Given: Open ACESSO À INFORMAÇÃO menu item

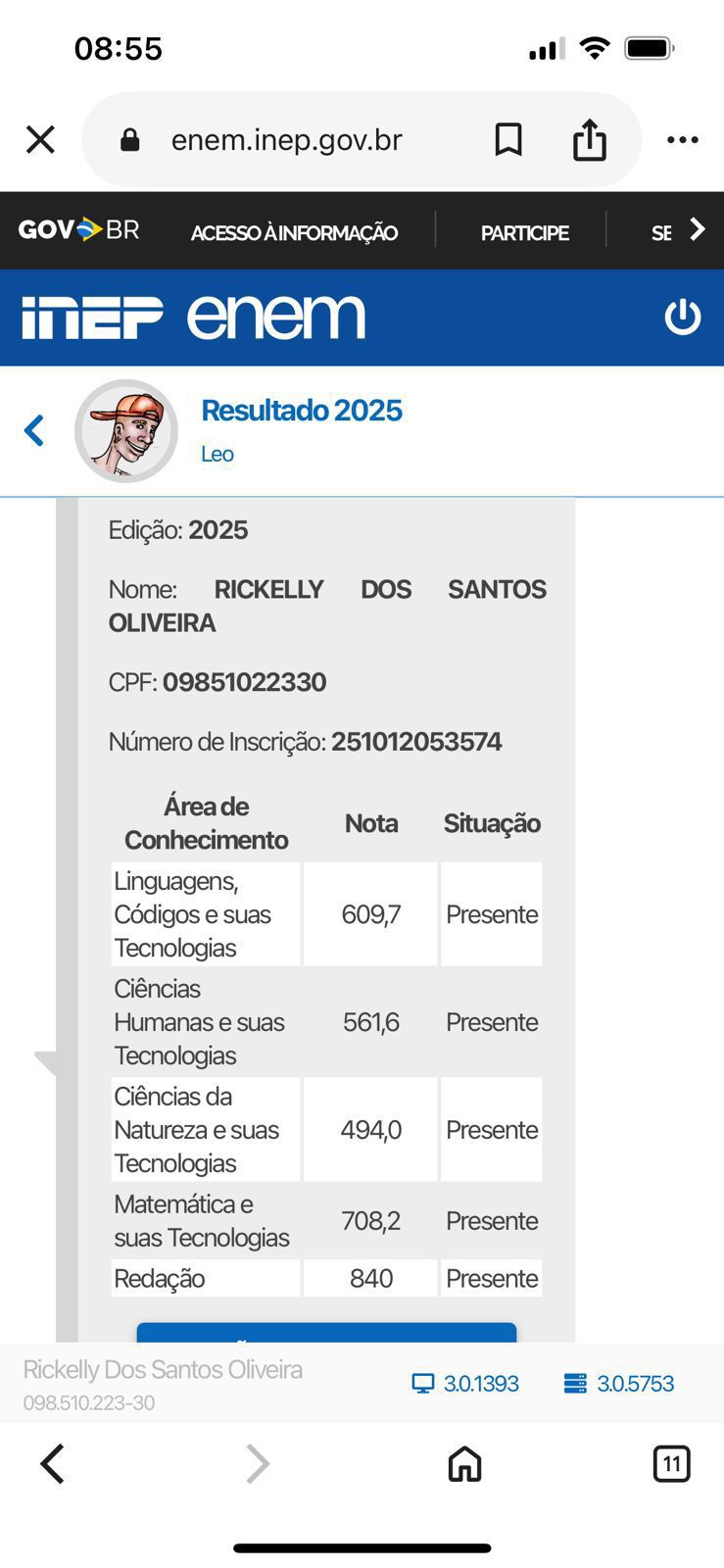Looking at the screenshot, I should pos(294,233).
